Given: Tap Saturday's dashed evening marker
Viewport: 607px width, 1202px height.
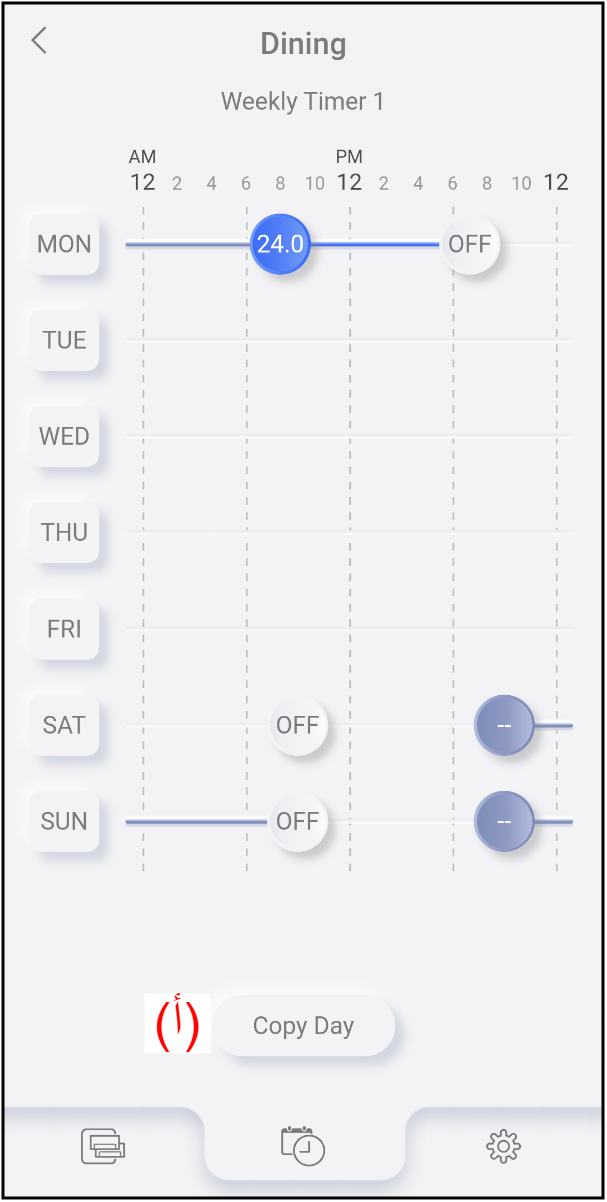Looking at the screenshot, I should pyautogui.click(x=504, y=725).
